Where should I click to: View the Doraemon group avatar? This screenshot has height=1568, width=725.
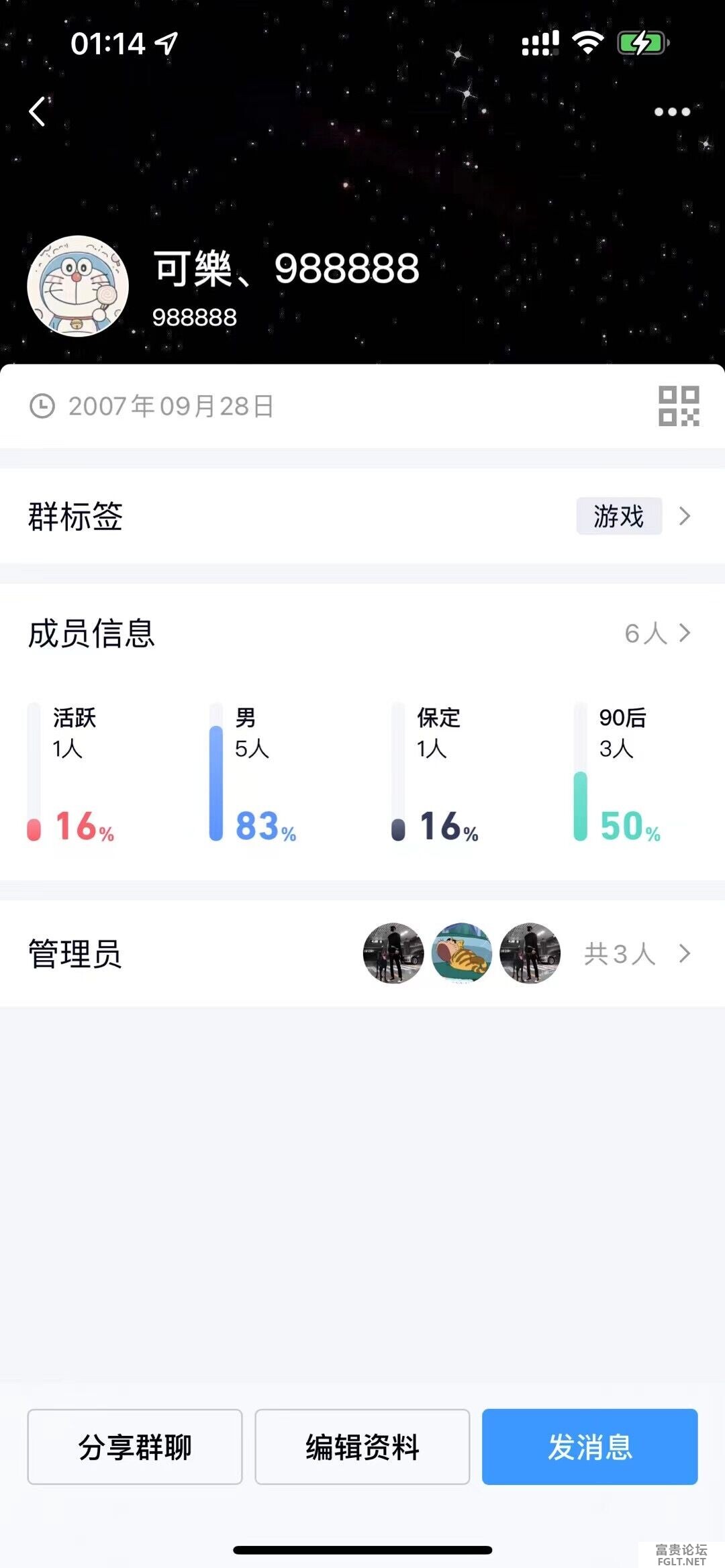tap(78, 286)
